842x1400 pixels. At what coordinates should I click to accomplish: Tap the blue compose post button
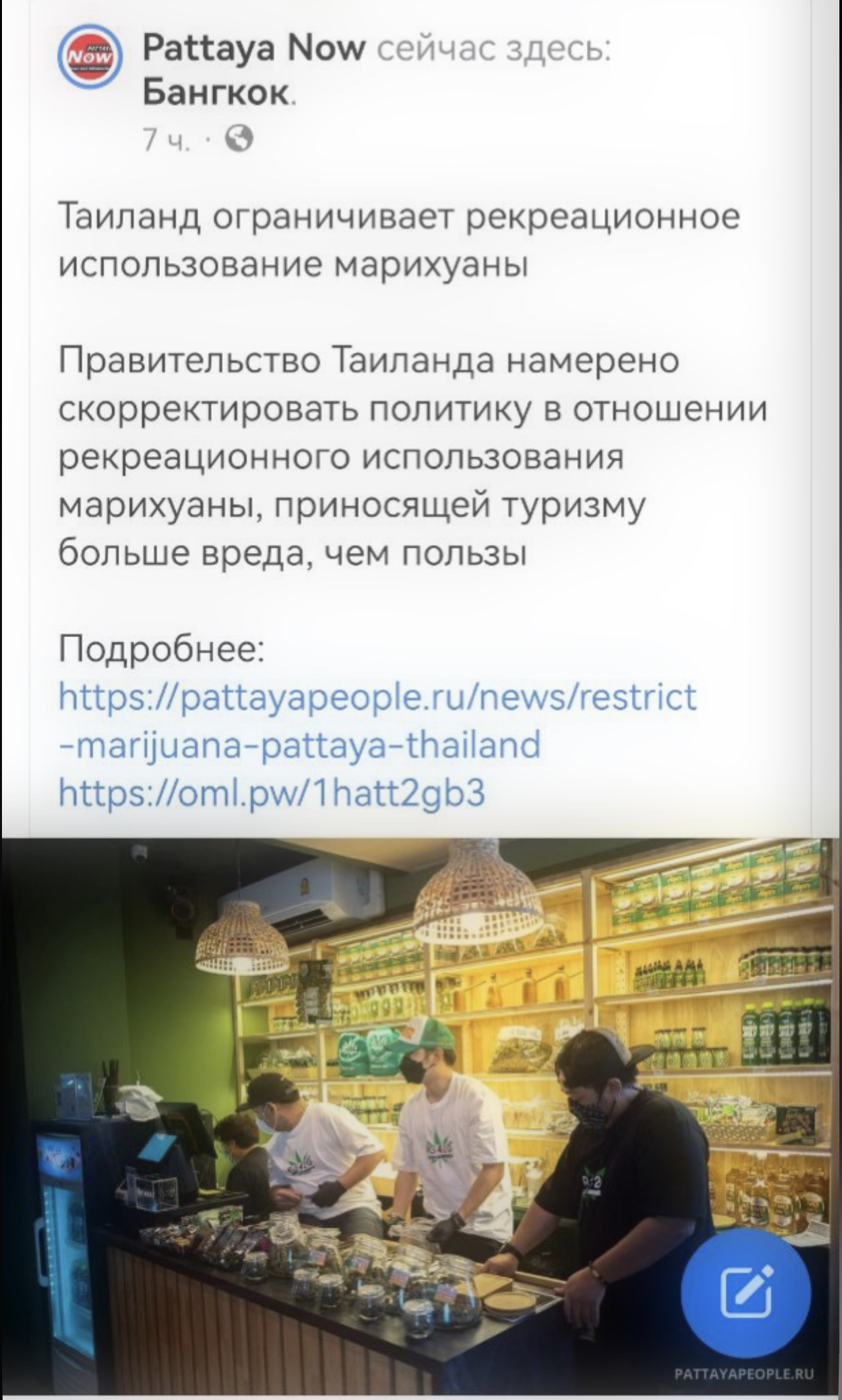[746, 1293]
